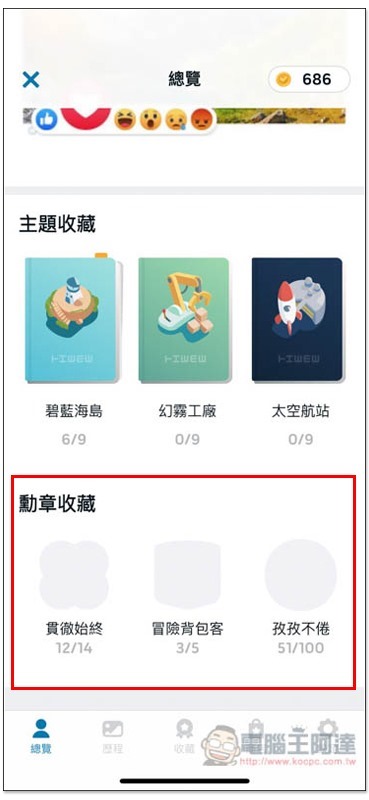View the 貫徹始終 badge

[x=74, y=574]
